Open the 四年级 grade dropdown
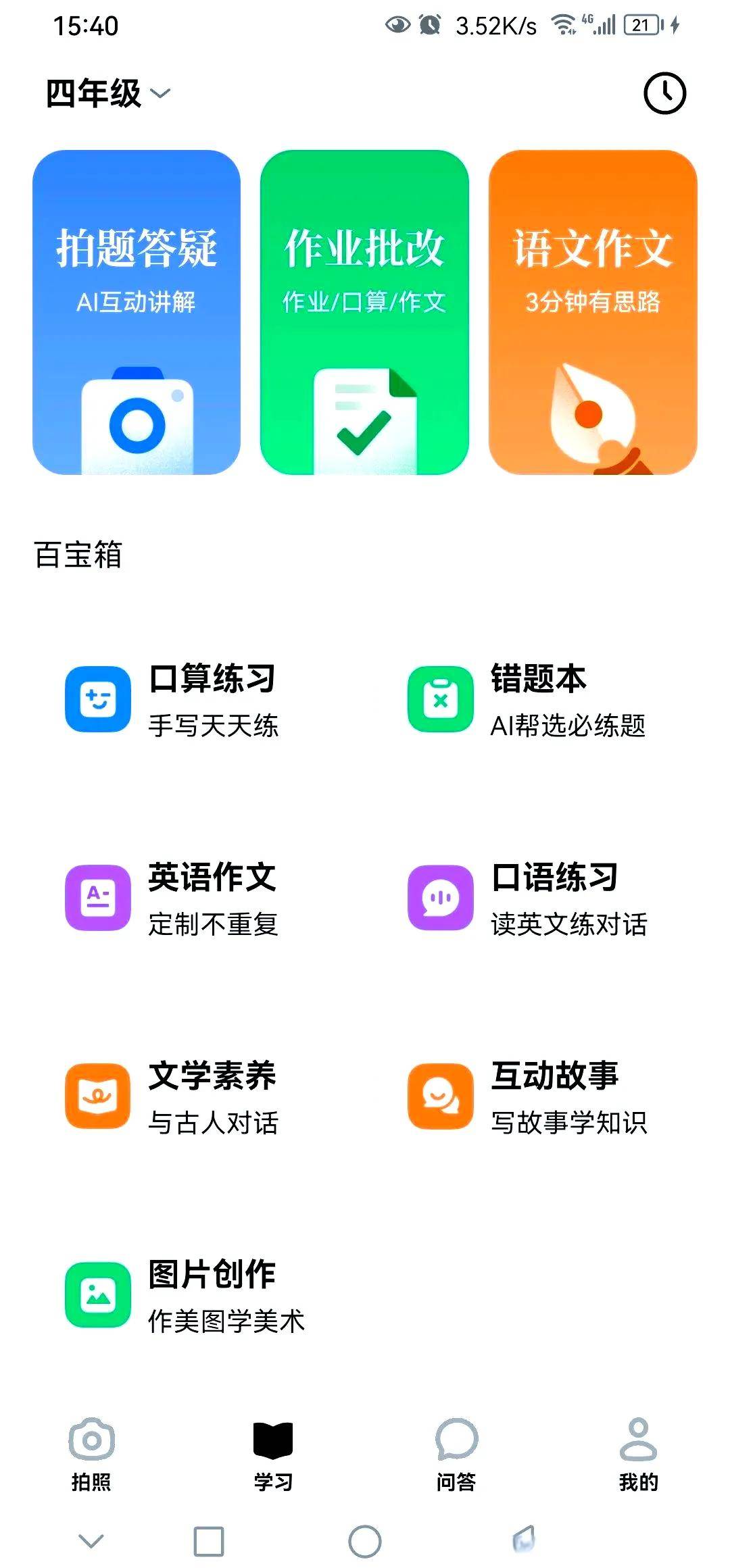The image size is (730, 1568). pyautogui.click(x=108, y=93)
